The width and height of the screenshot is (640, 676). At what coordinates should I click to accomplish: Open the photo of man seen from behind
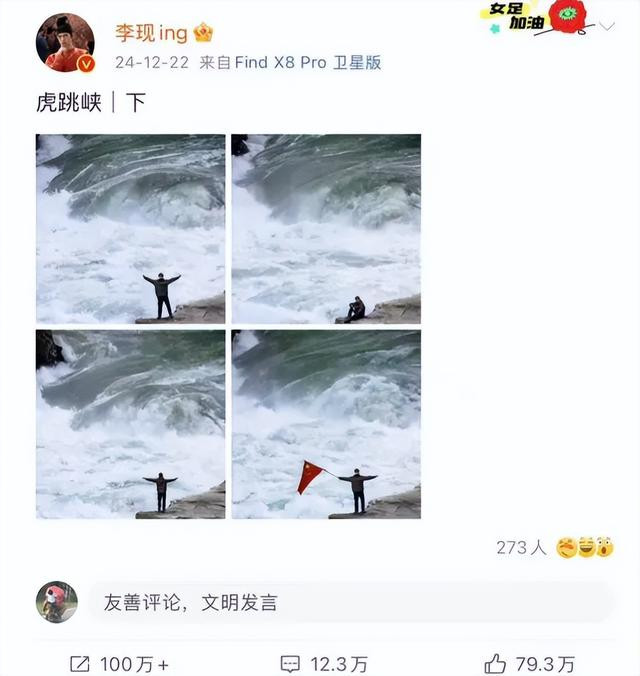pyautogui.click(x=131, y=424)
